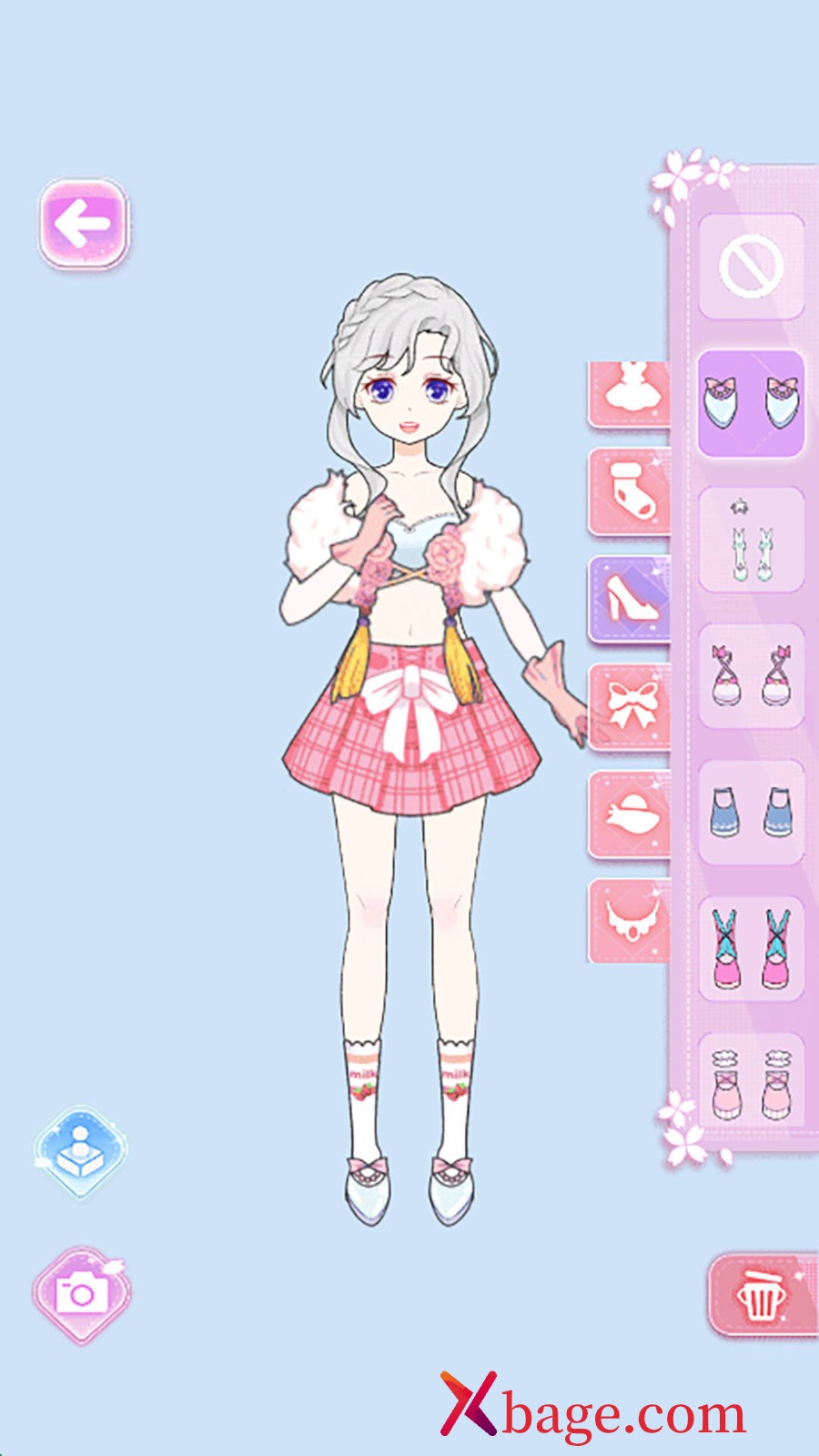Remove shoes with the no-item option

[x=752, y=267]
